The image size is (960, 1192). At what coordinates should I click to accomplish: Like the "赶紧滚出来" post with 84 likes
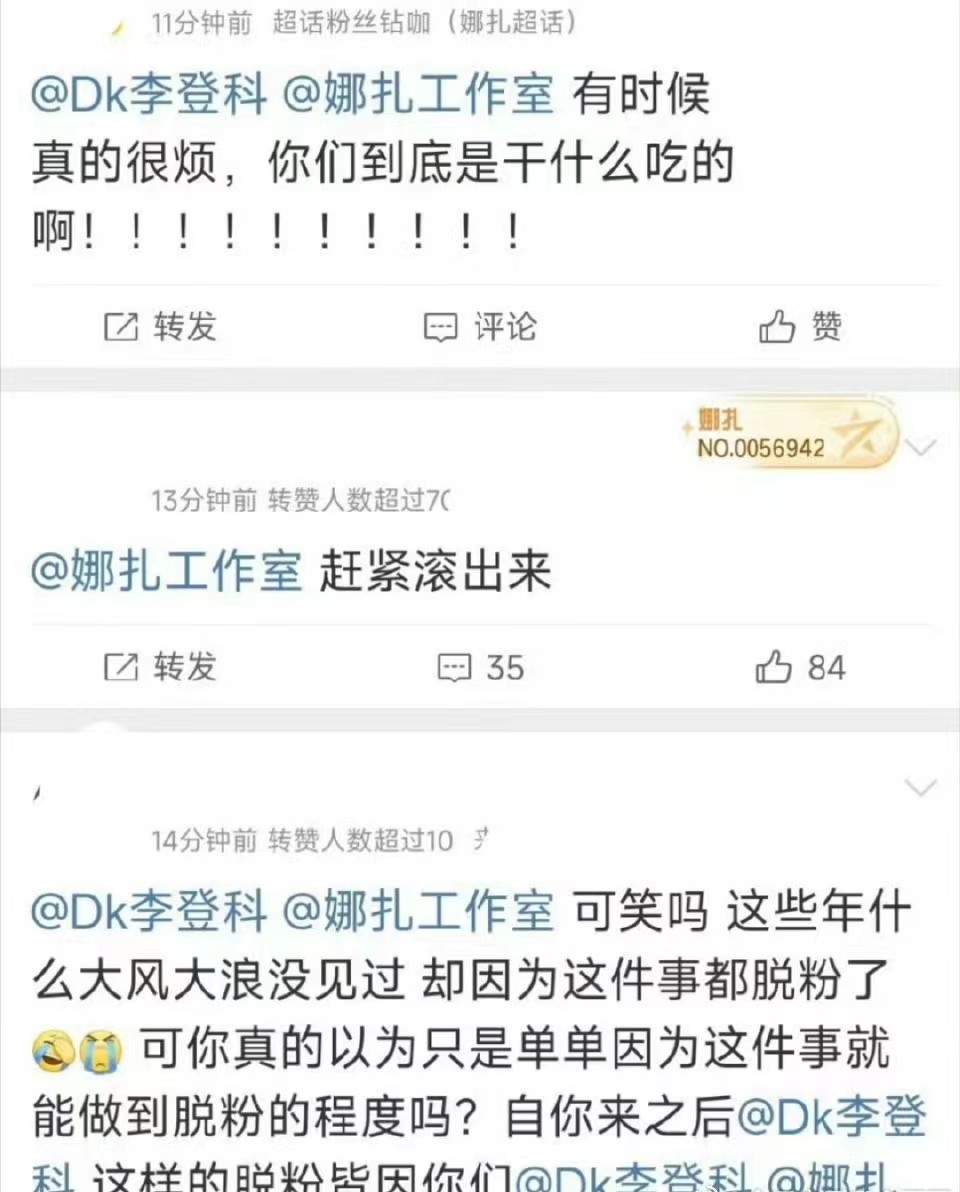(x=800, y=667)
